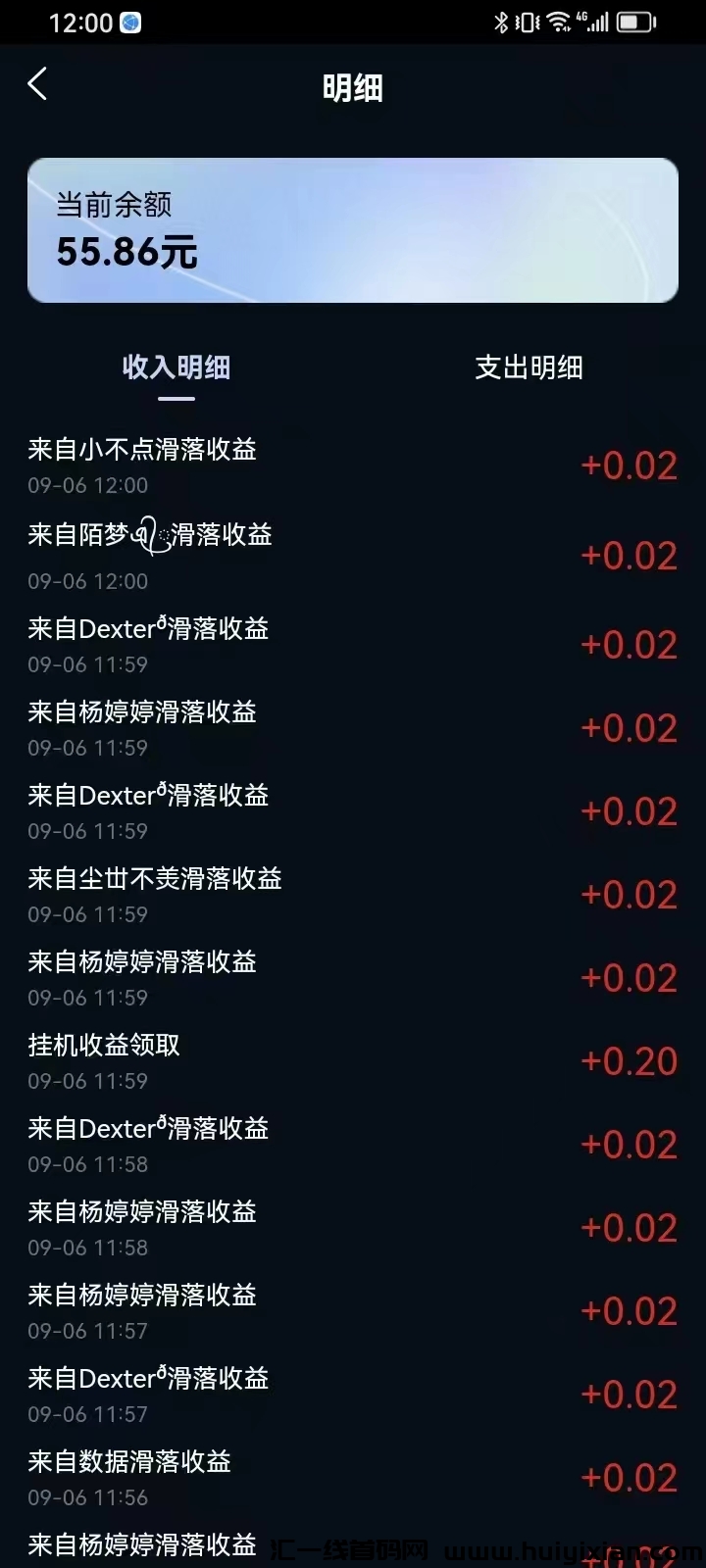
Task: Tap the 来自数据滑落收益 record
Action: click(x=128, y=1461)
